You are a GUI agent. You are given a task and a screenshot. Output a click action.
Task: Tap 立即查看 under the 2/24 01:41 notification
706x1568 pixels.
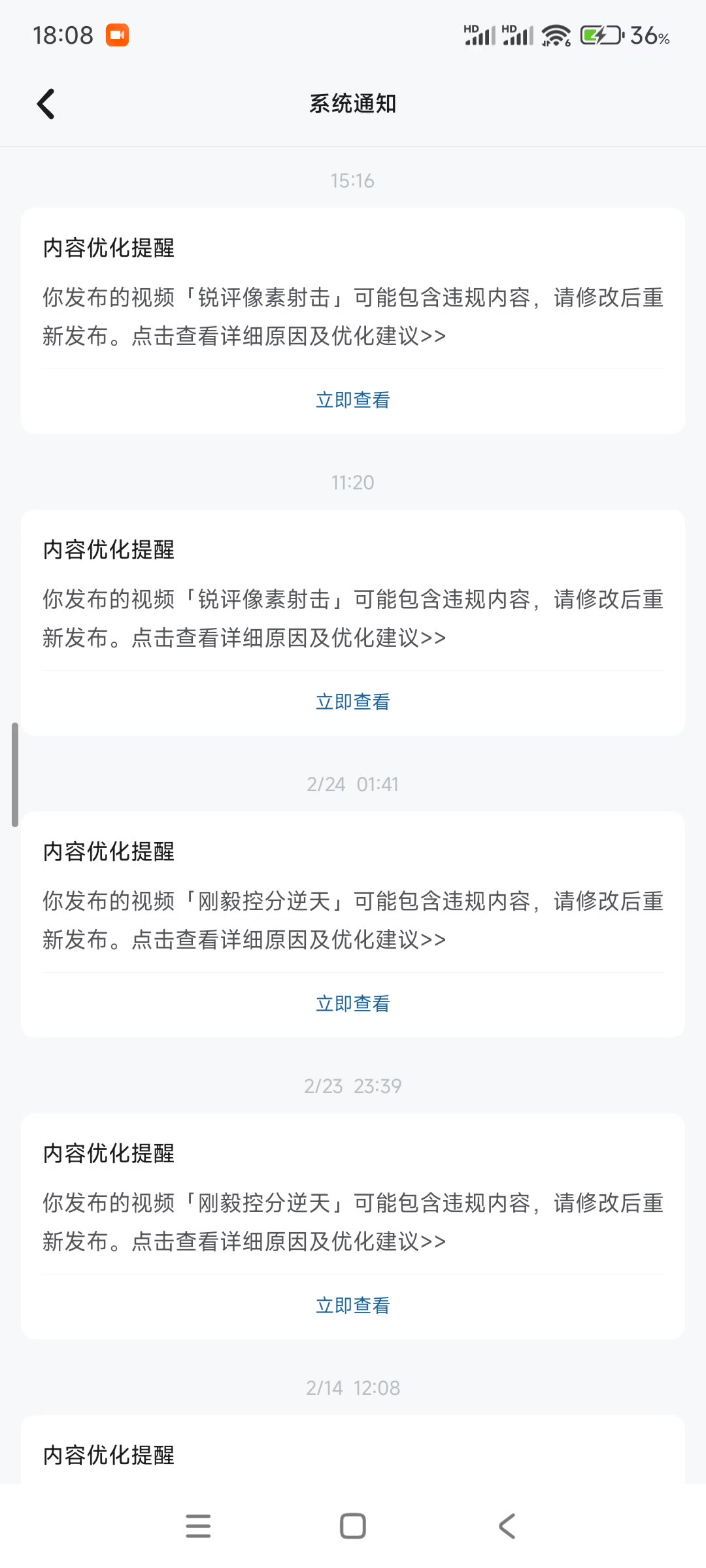(x=353, y=1004)
